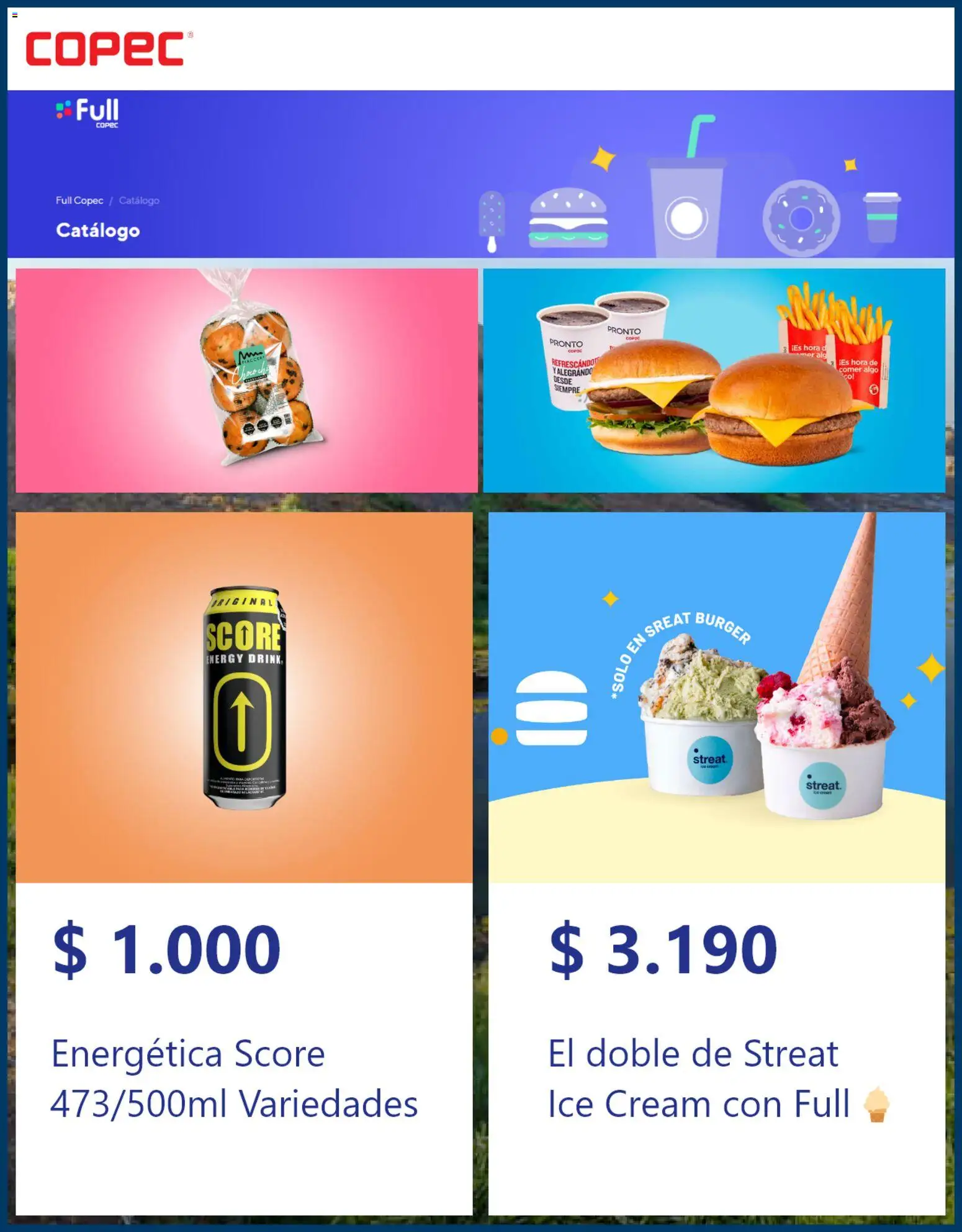Select the coffee cup icon in the banner

coord(884,220)
